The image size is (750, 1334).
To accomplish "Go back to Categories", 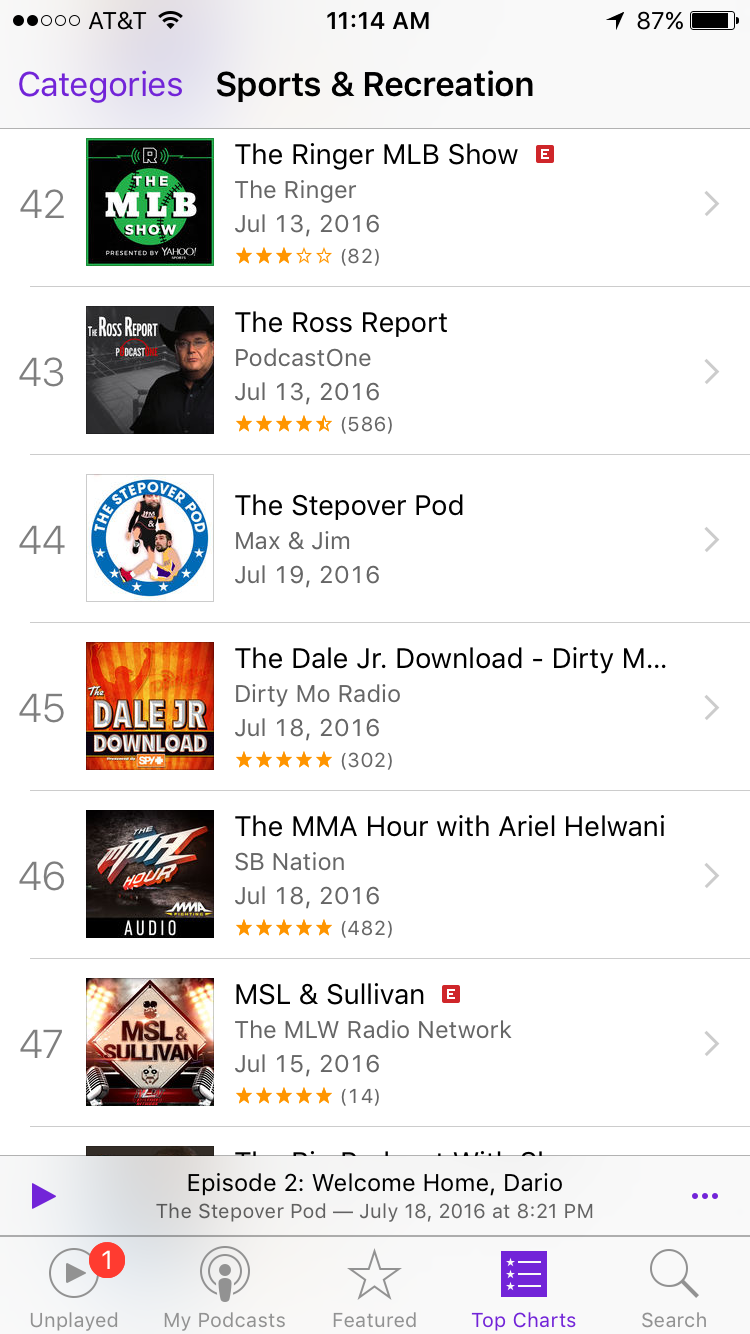I will click(100, 85).
